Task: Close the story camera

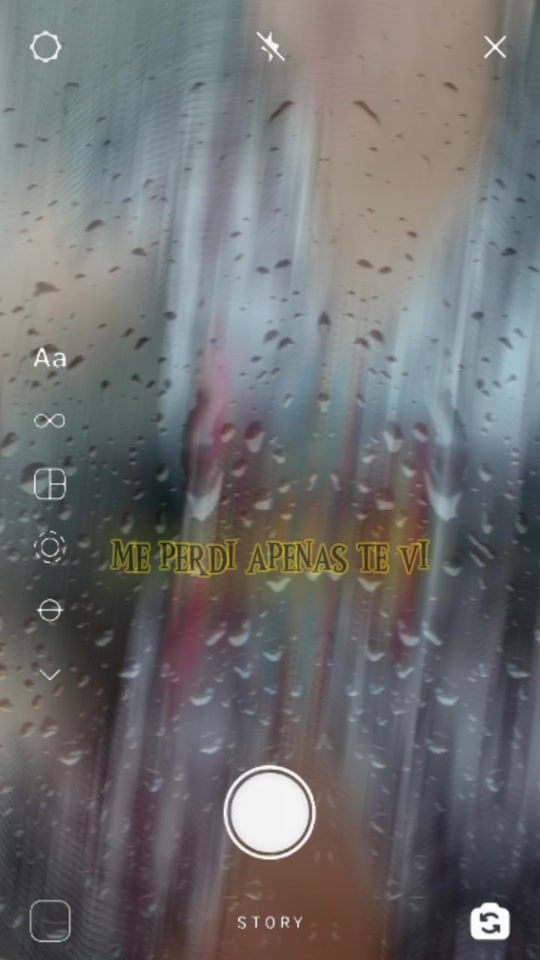Action: coord(495,47)
